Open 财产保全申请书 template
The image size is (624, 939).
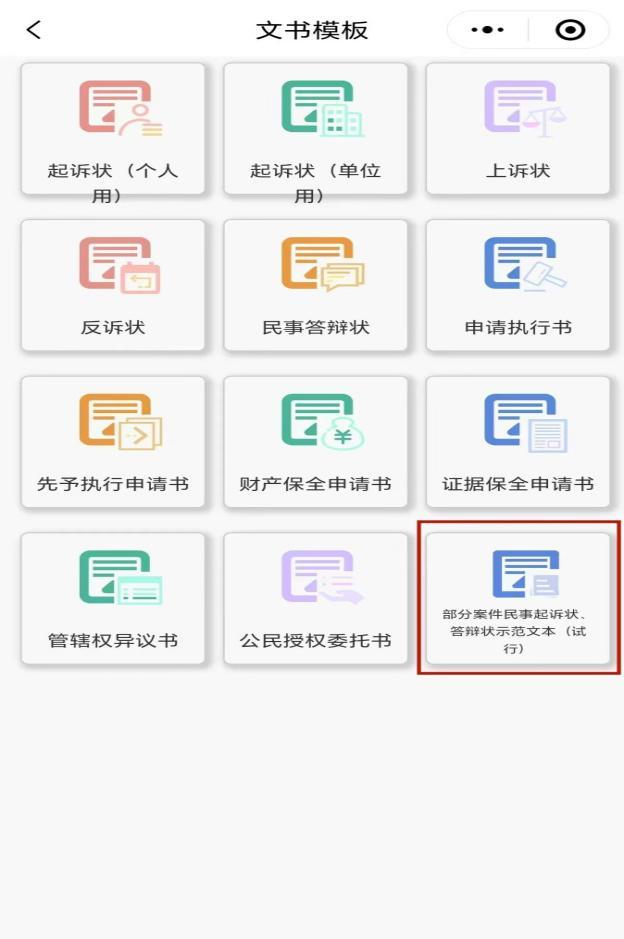point(315,442)
